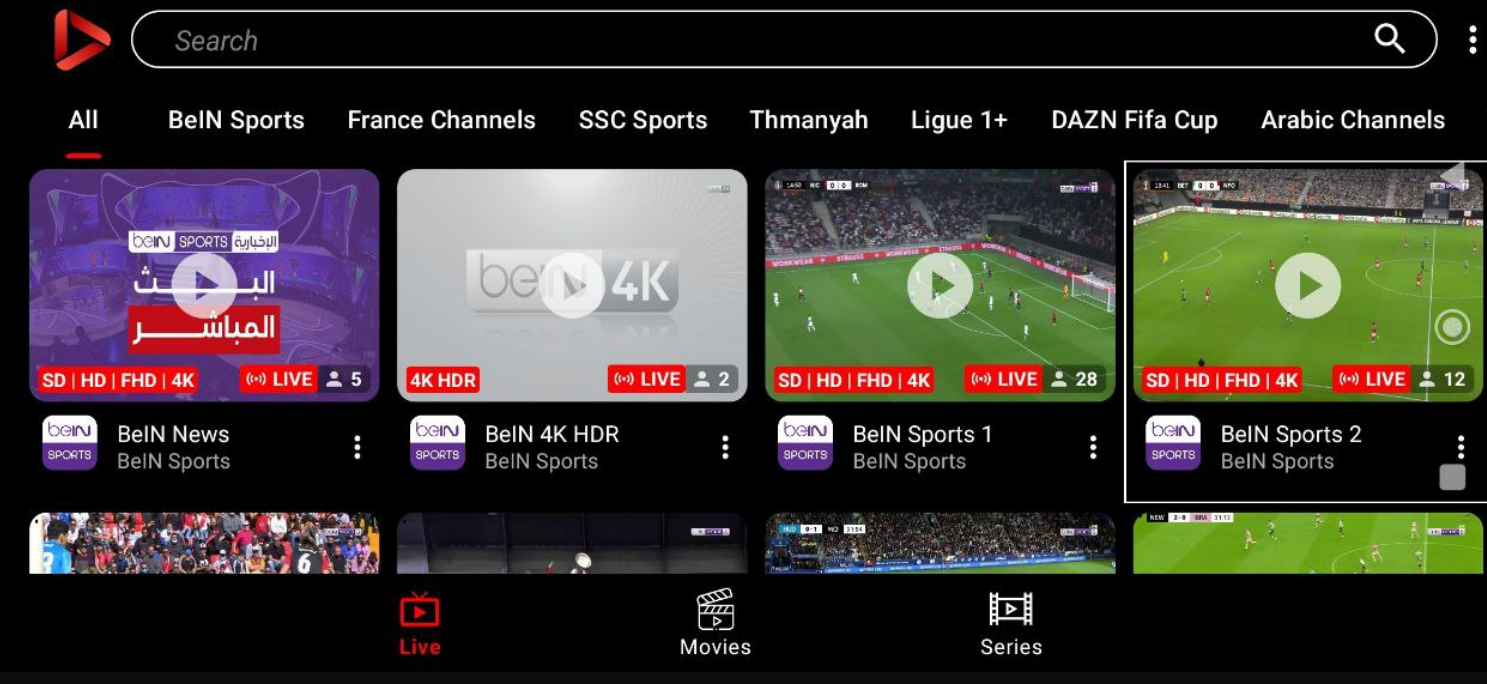Go to the Series section

tap(1010, 623)
